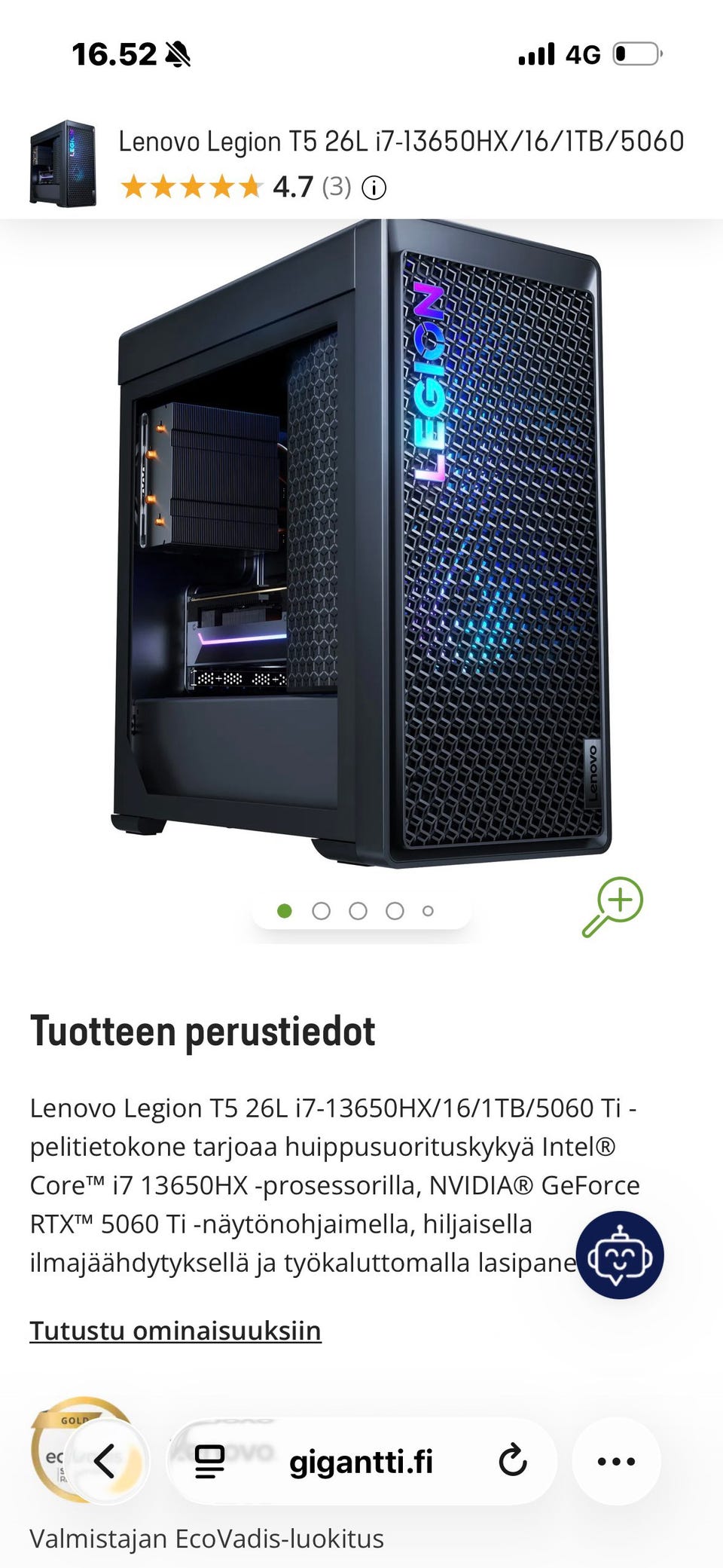Open the browser's three-dot menu
Viewport: 723px width, 1568px height.
[x=616, y=1461]
